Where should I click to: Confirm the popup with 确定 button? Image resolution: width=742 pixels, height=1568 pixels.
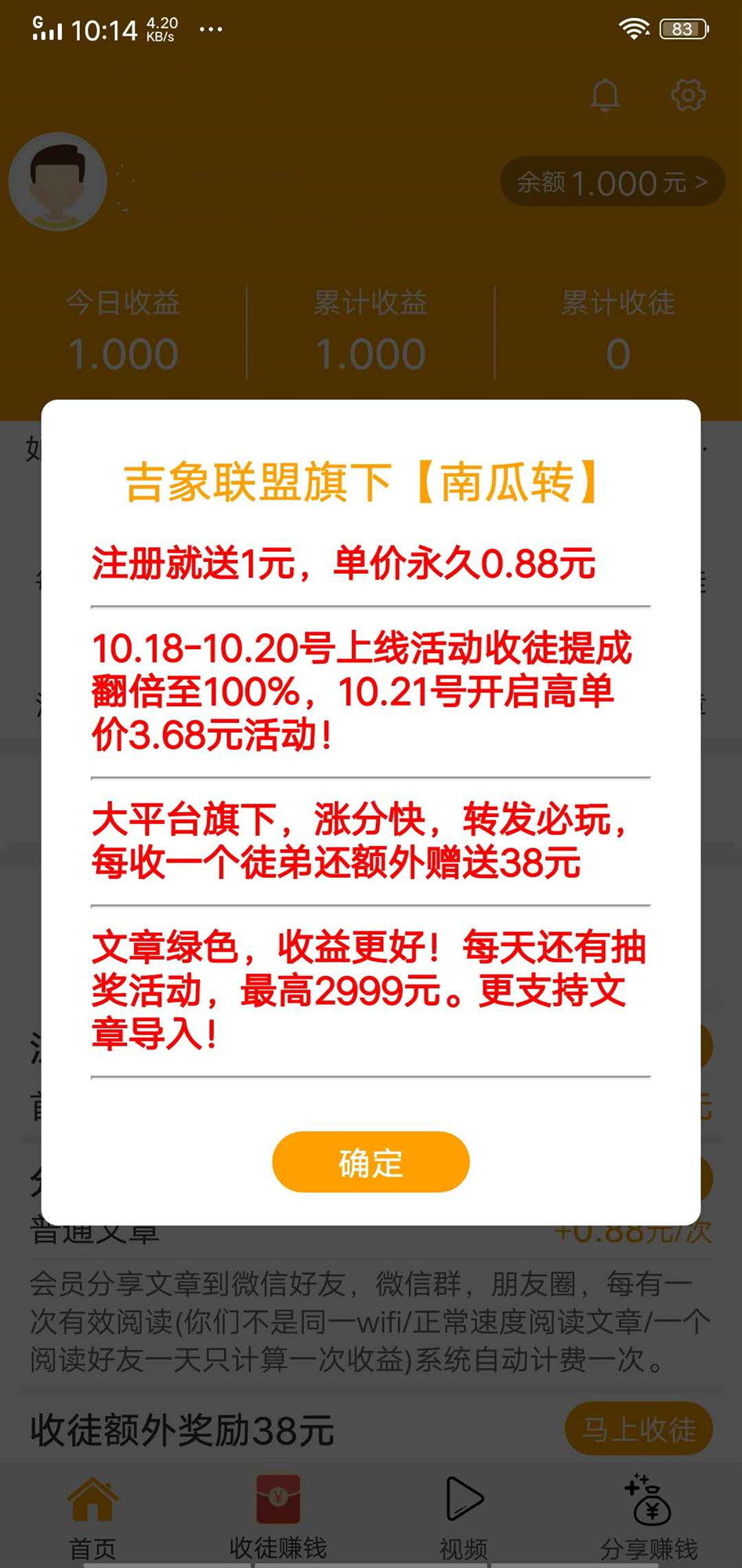(368, 1162)
